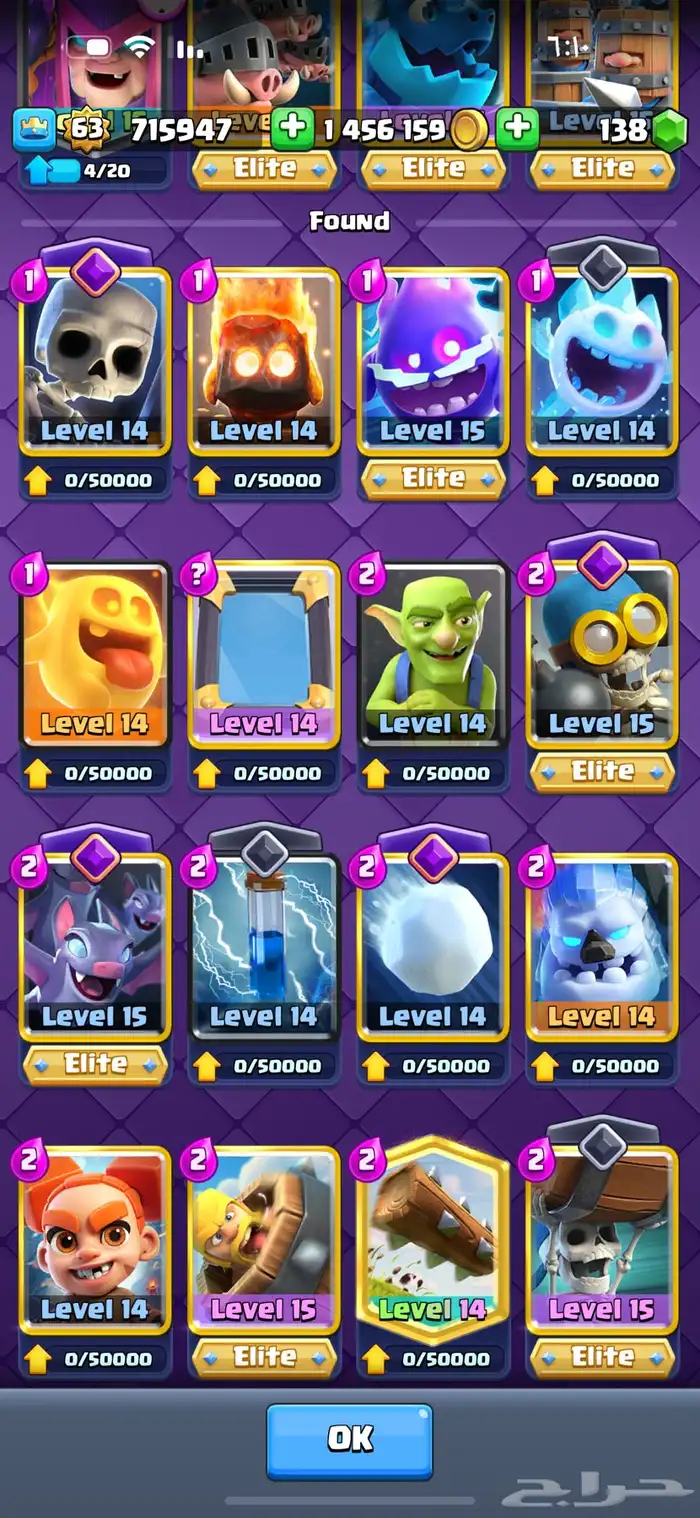Open the Mirror card

264,652
